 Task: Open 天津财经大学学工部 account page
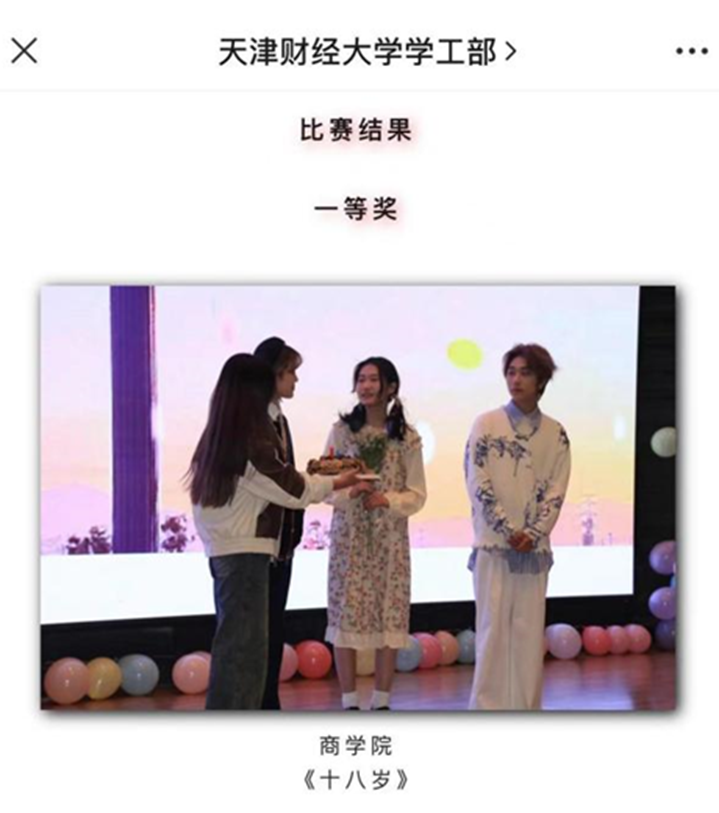[366, 52]
